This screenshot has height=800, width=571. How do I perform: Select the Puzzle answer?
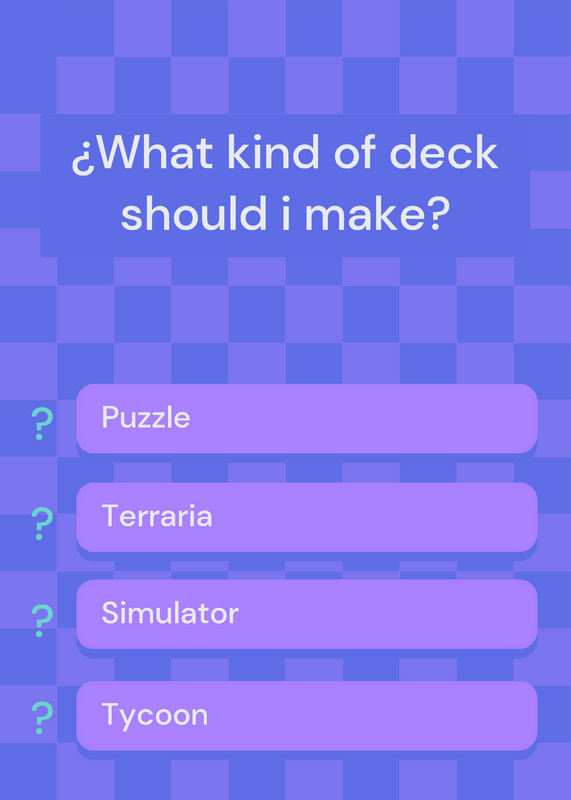307,418
